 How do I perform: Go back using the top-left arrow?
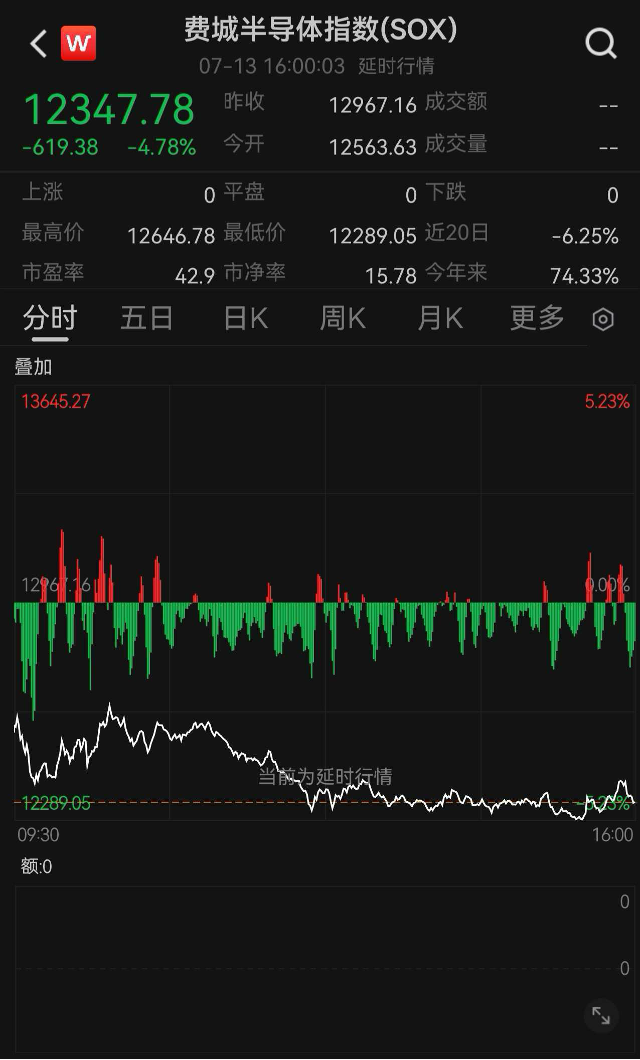[39, 44]
